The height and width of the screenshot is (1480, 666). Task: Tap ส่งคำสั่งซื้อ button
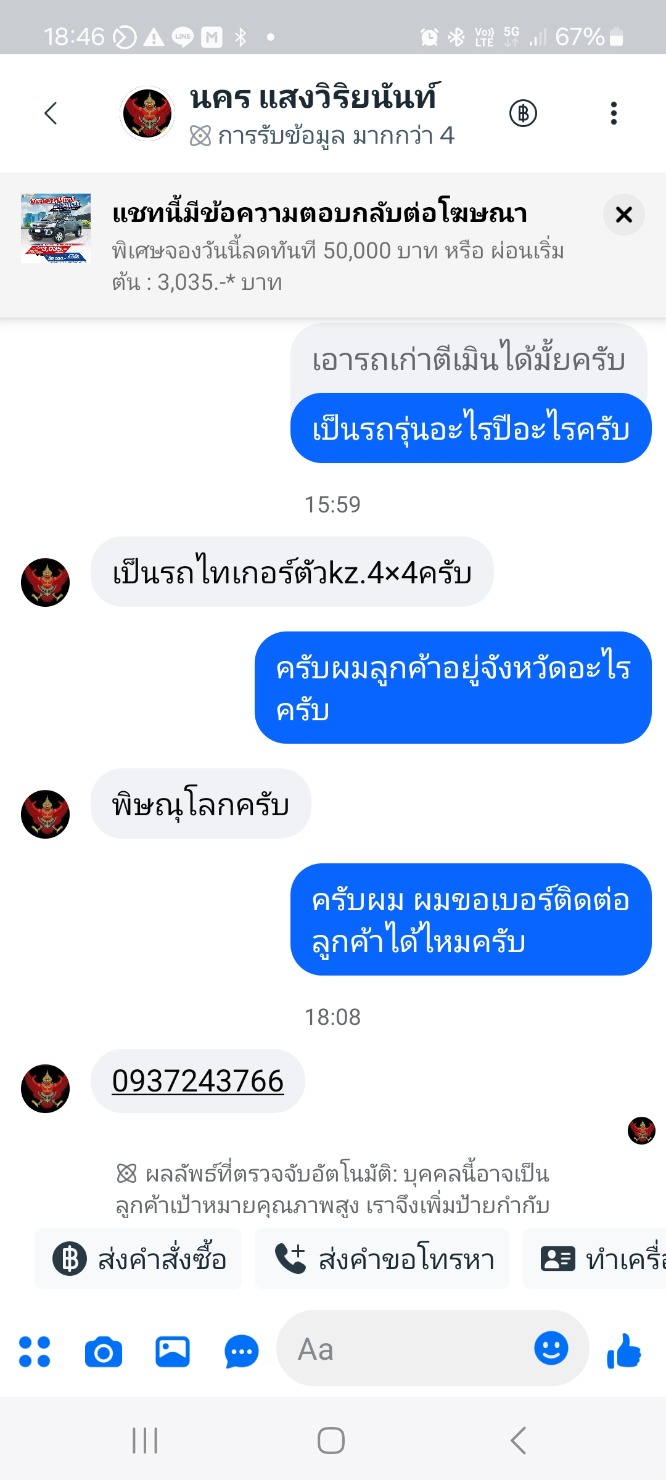pyautogui.click(x=138, y=1259)
